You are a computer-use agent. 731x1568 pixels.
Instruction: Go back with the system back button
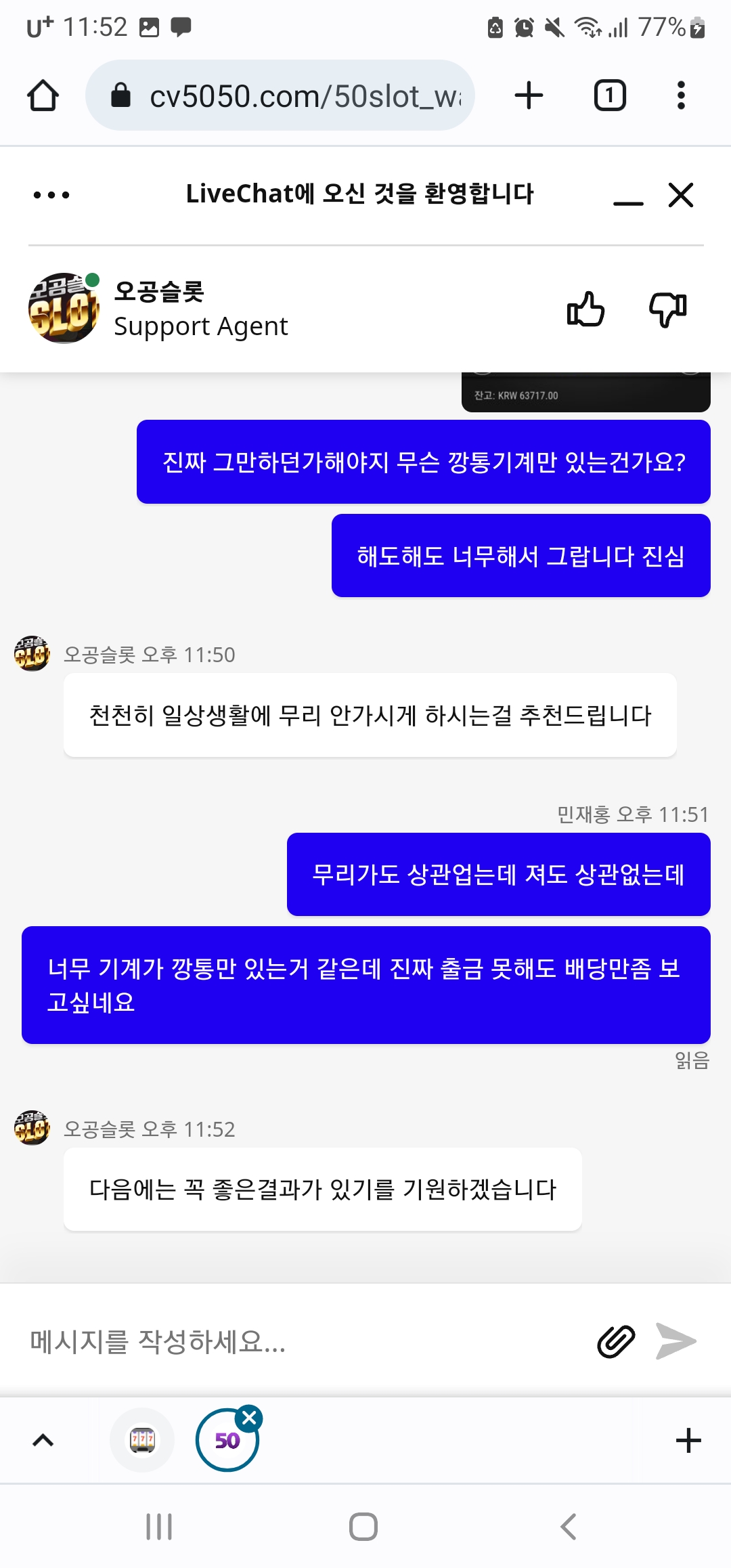point(569,1527)
